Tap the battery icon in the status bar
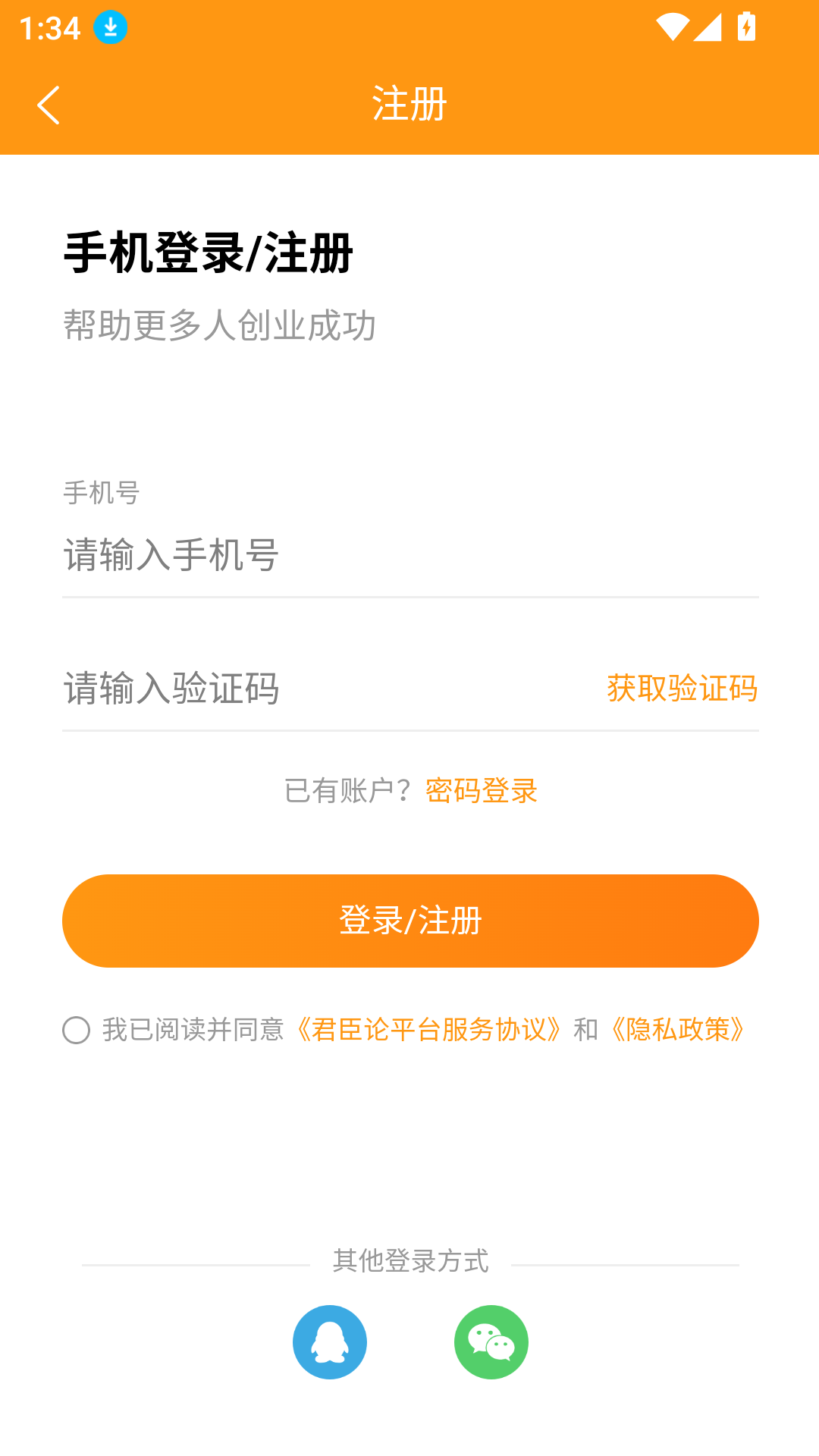This screenshot has width=819, height=1456. (746, 25)
